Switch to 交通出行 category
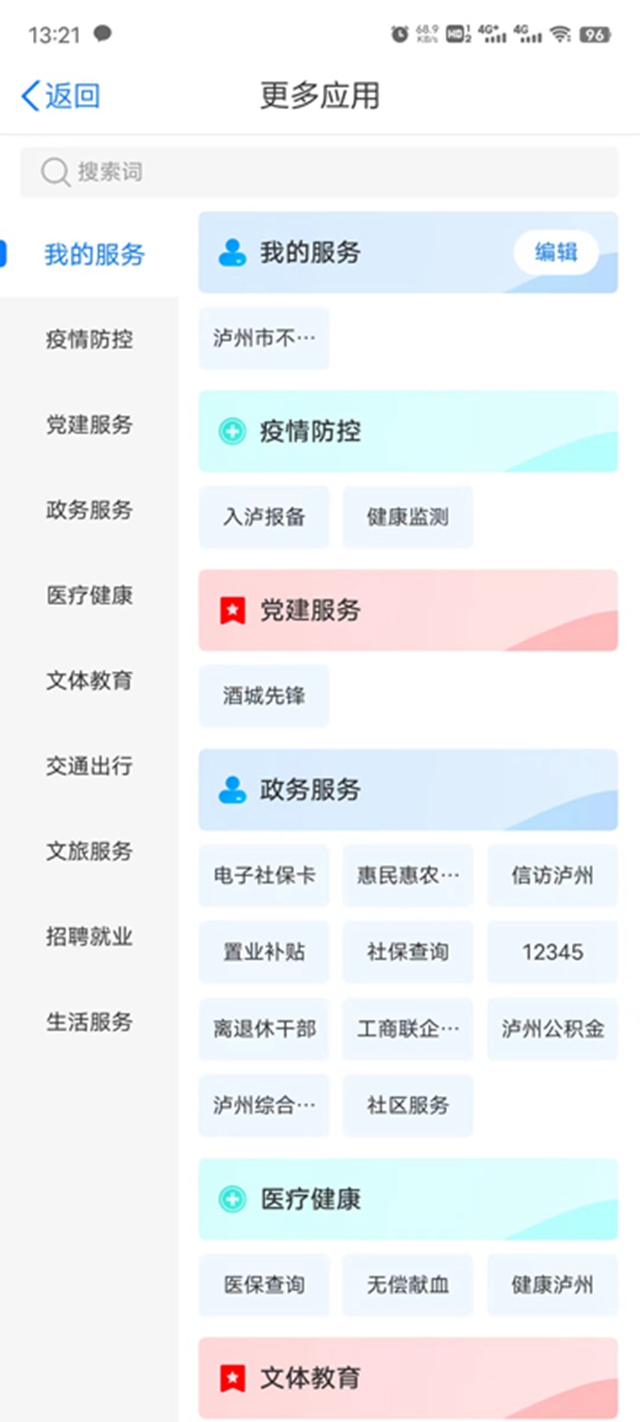This screenshot has height=1422, width=640. [x=89, y=767]
